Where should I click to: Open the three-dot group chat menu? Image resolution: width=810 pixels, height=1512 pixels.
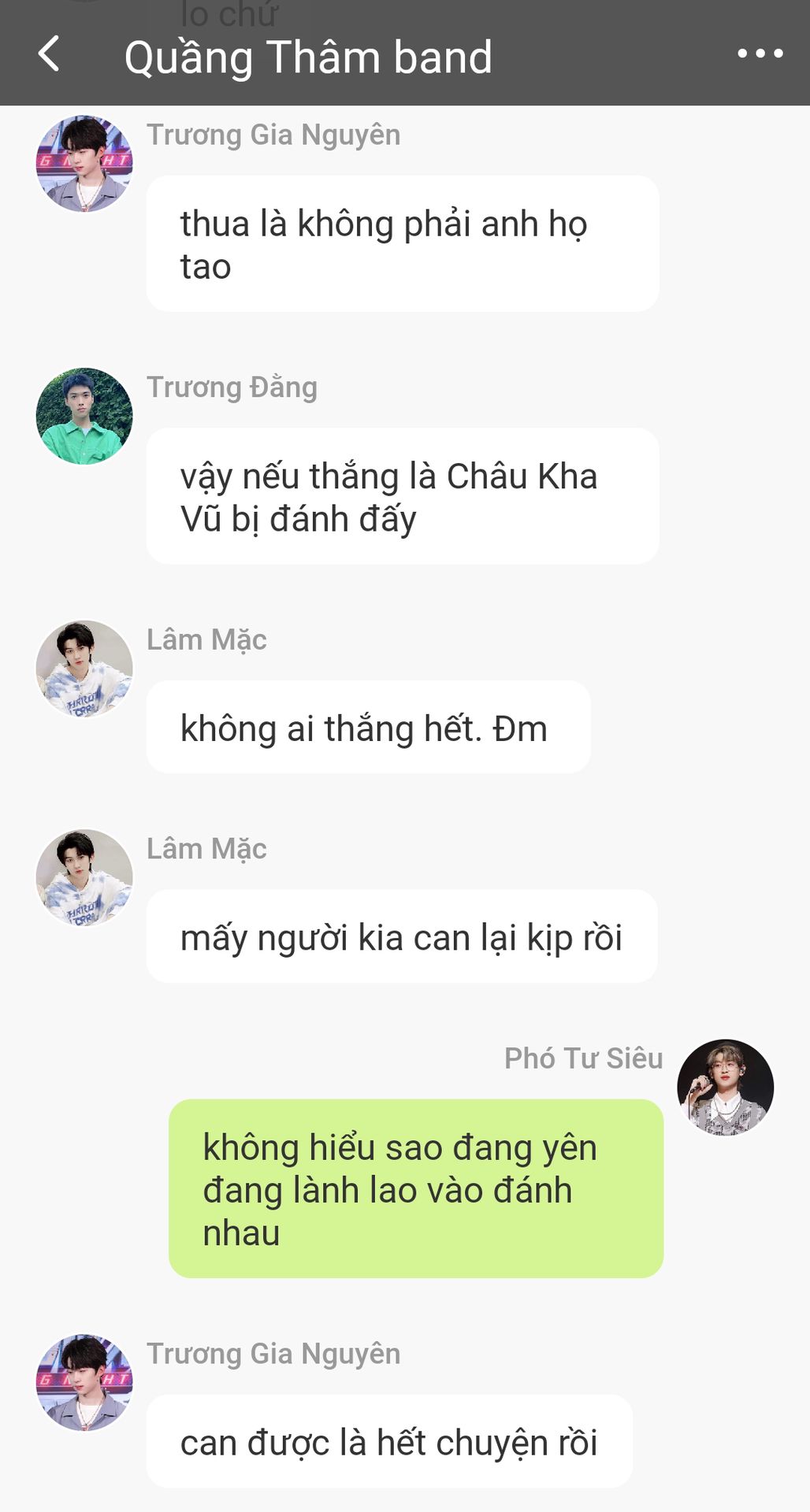coord(760,54)
